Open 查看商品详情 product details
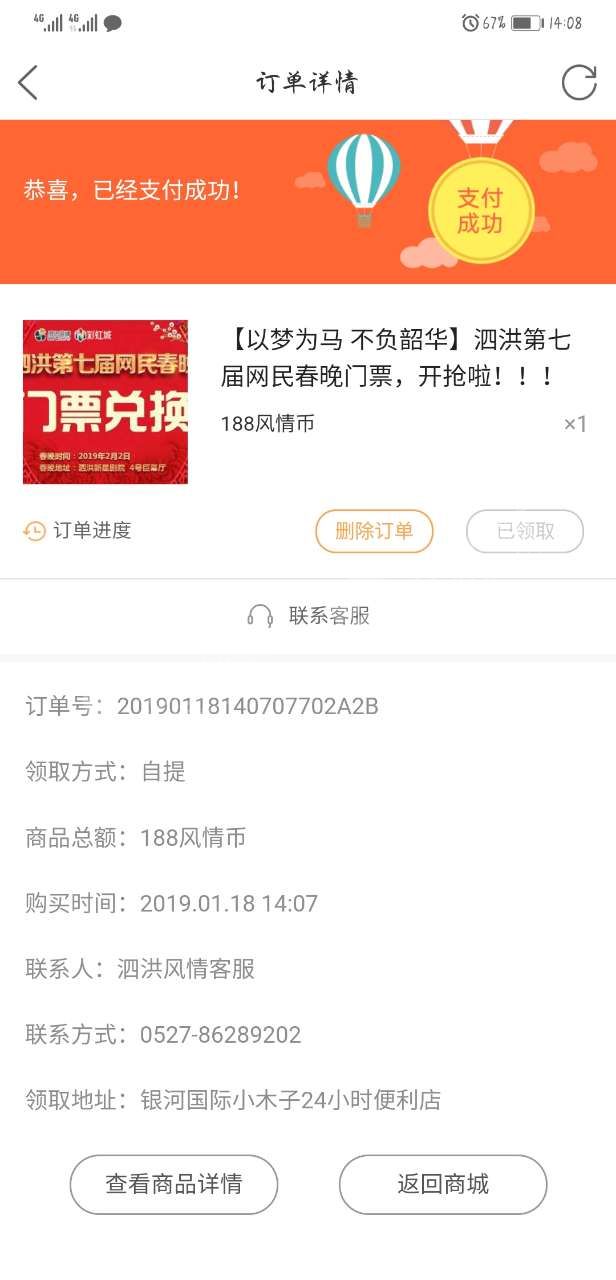616x1280 pixels. coord(174,1184)
